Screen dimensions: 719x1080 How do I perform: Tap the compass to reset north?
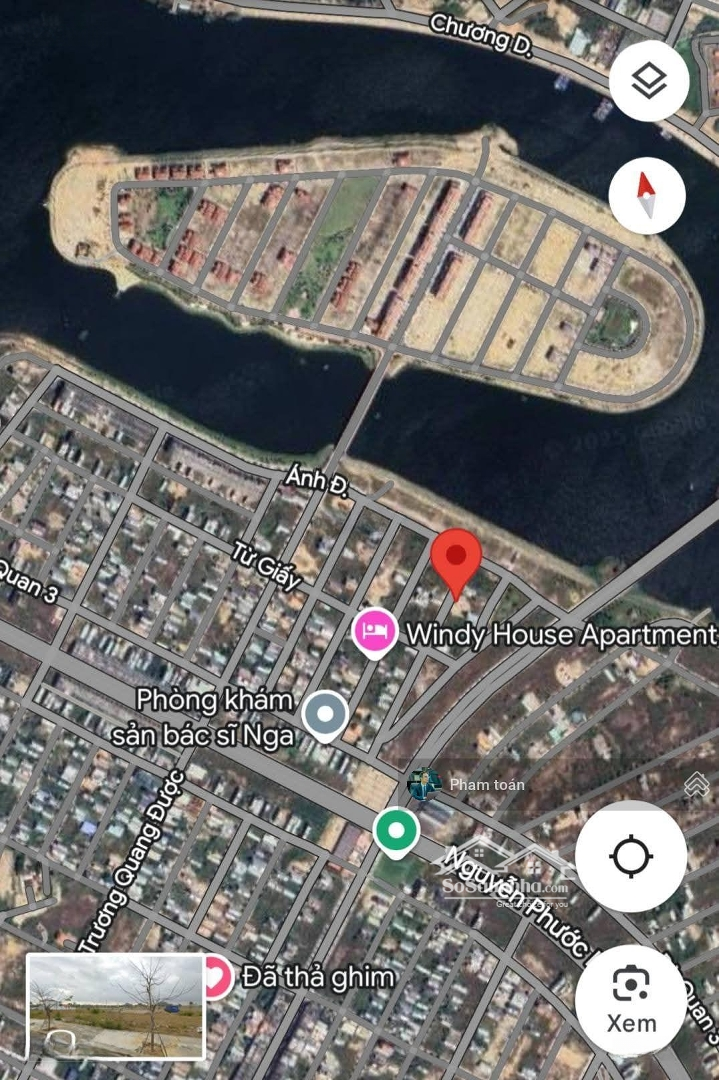(x=647, y=196)
